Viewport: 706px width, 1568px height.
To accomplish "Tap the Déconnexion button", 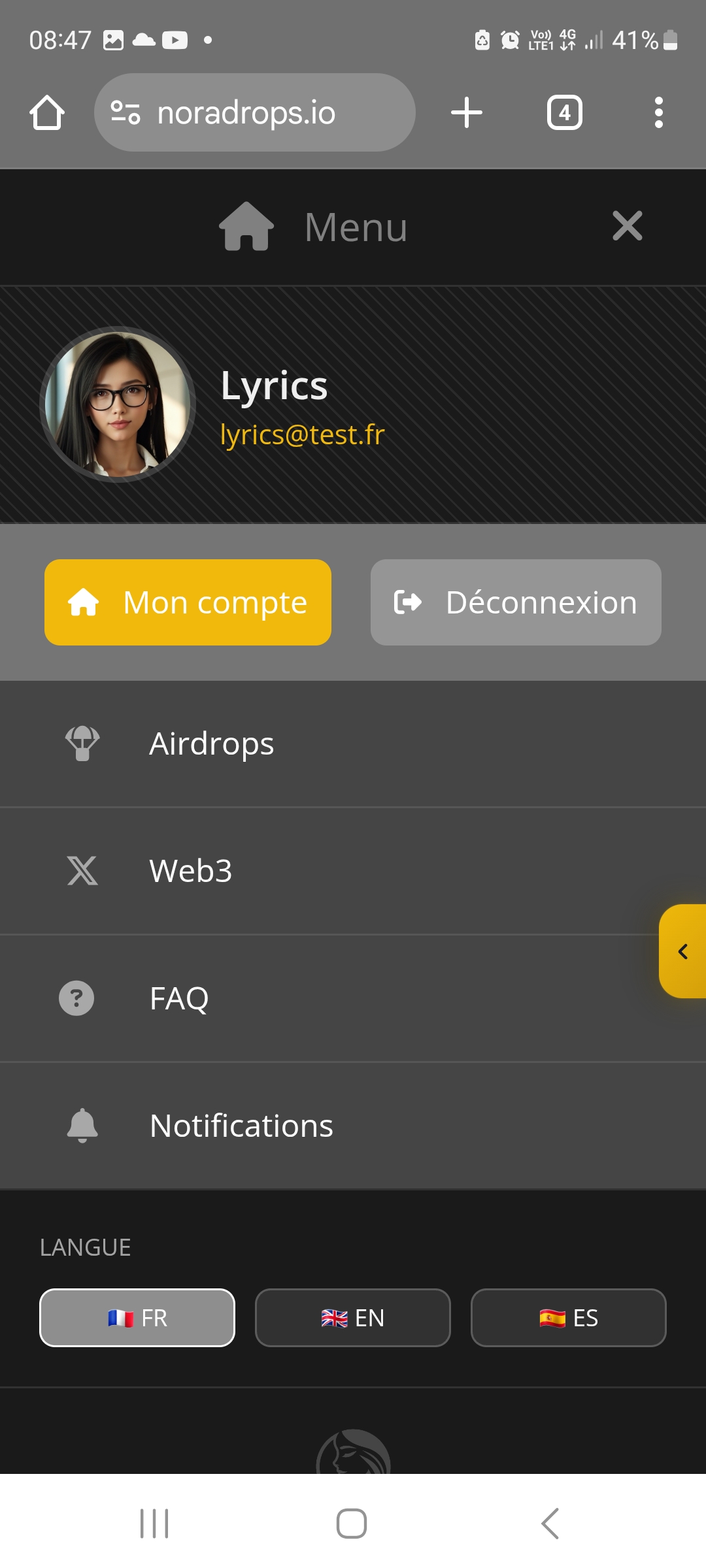I will click(516, 602).
